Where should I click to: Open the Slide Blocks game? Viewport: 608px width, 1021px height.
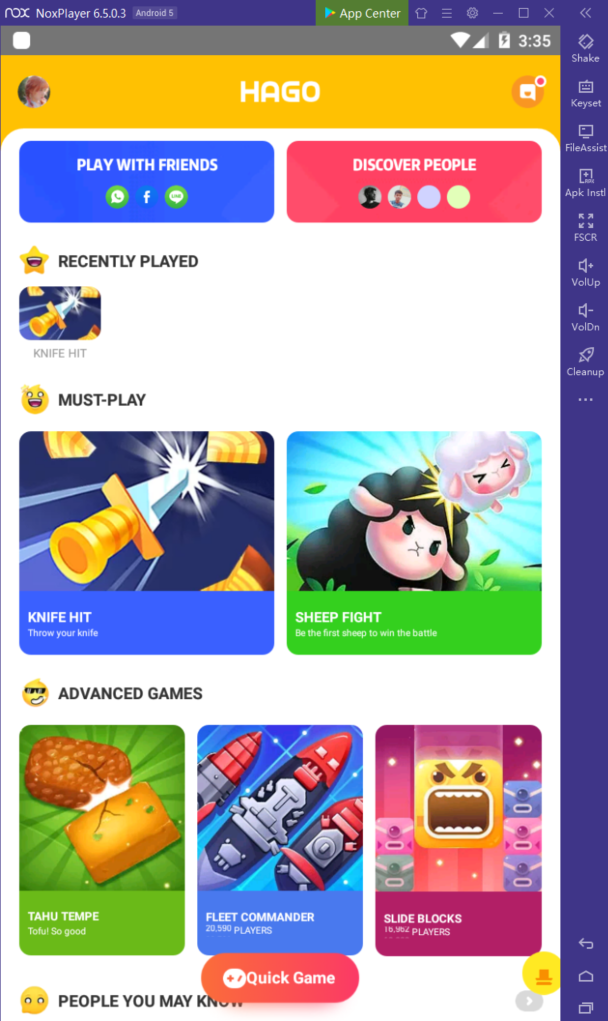coord(458,838)
